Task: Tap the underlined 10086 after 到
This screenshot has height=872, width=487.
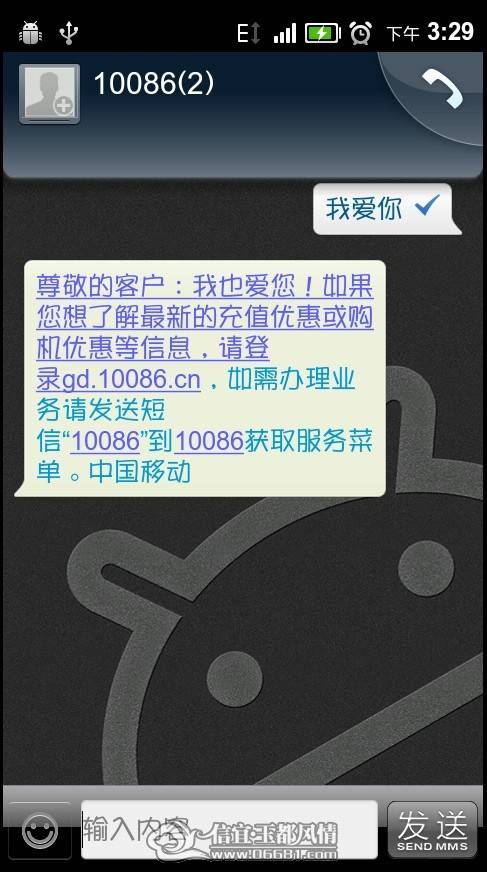Action: tap(209, 442)
